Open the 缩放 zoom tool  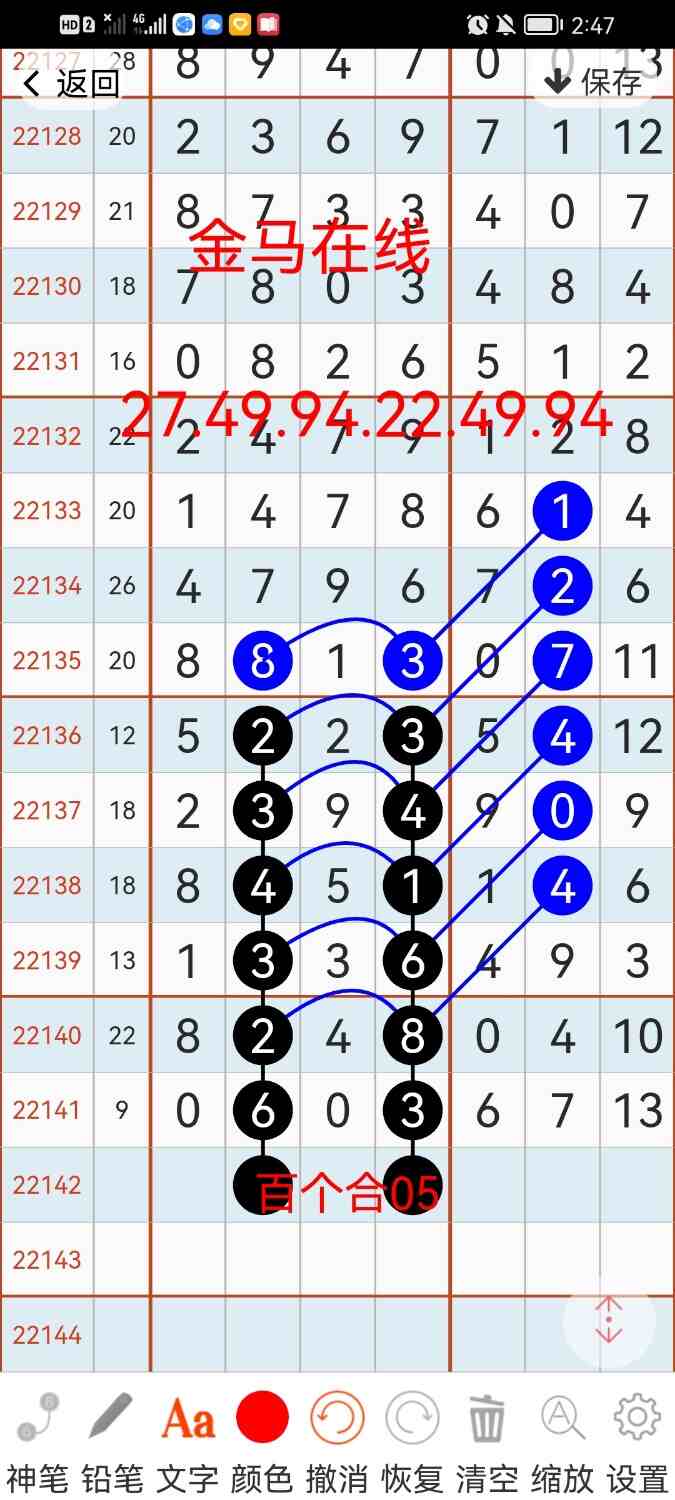coord(562,1438)
